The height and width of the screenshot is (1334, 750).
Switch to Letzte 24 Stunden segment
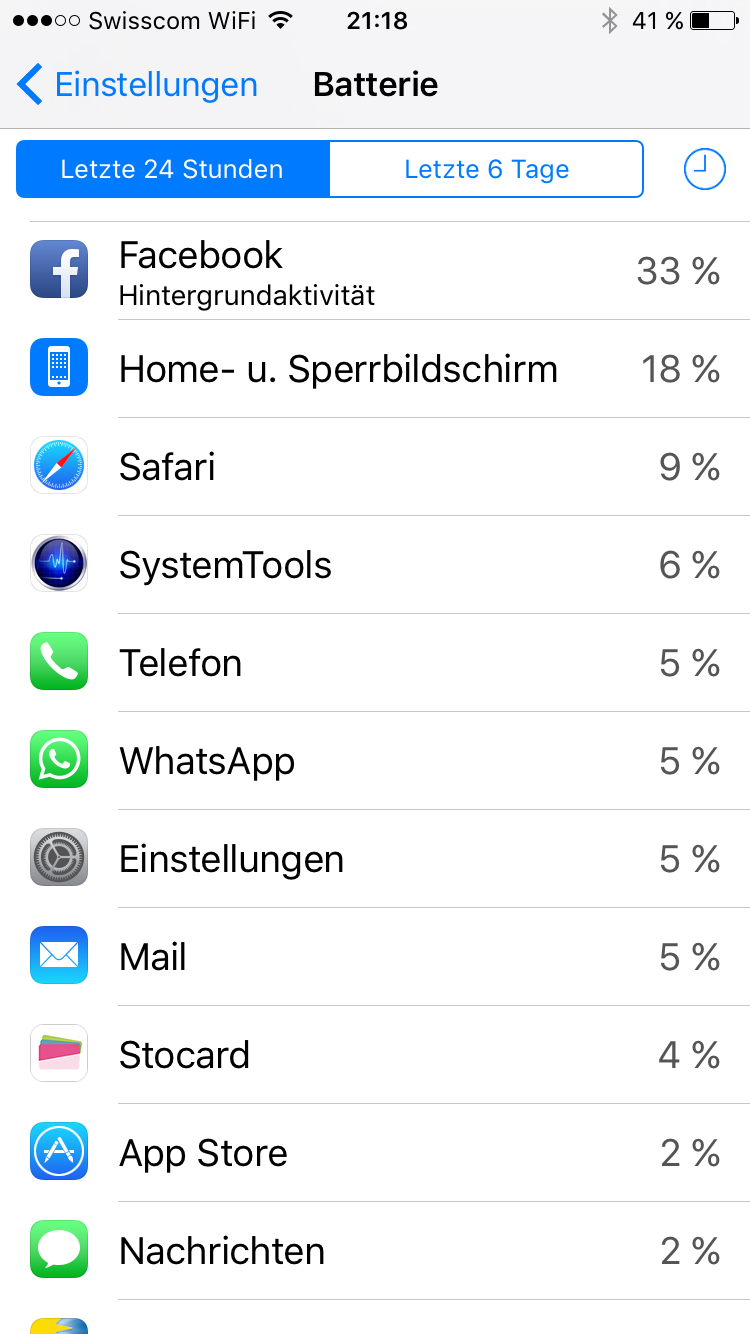pyautogui.click(x=172, y=169)
